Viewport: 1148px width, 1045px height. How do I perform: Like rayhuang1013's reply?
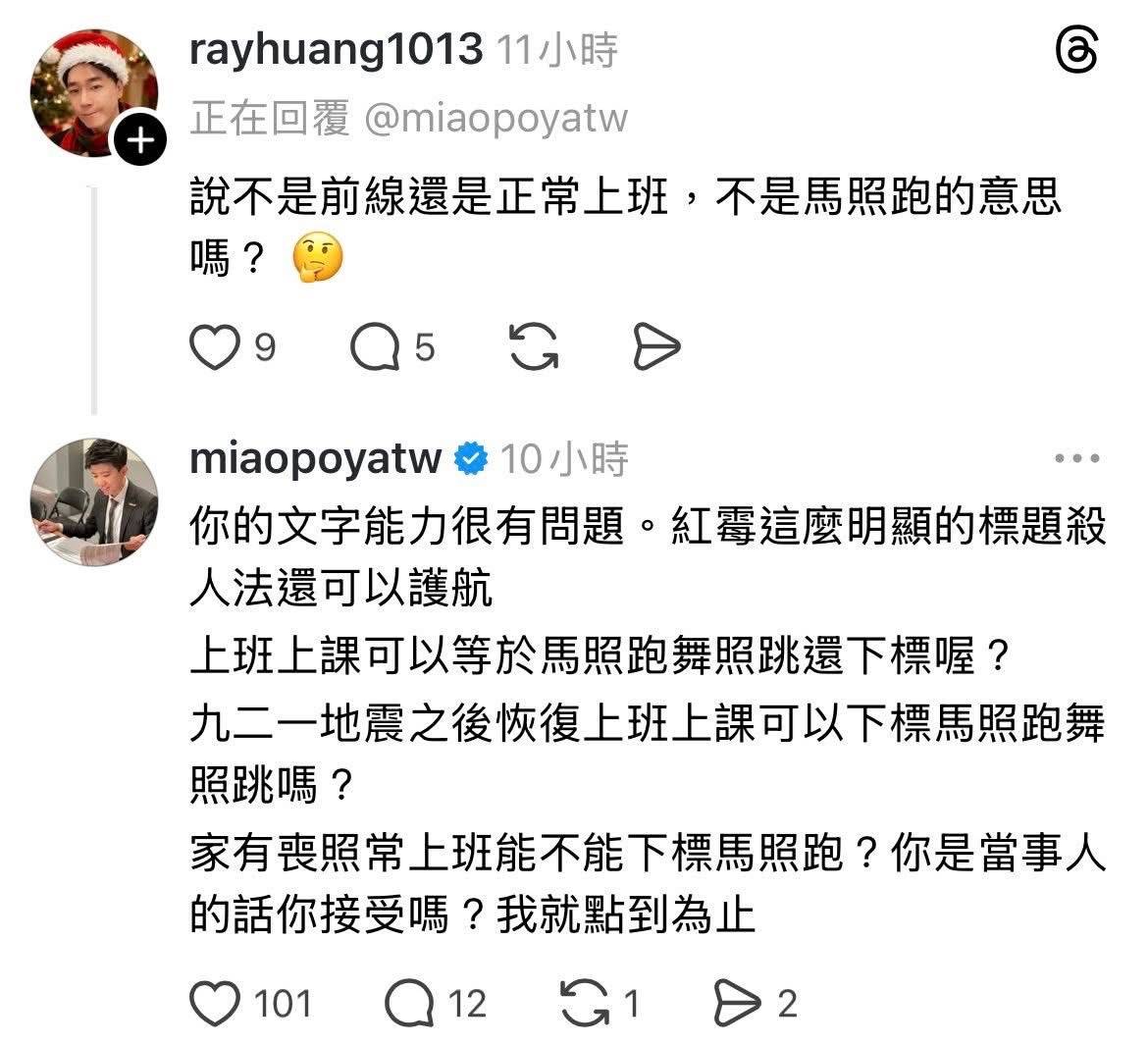pos(215,348)
